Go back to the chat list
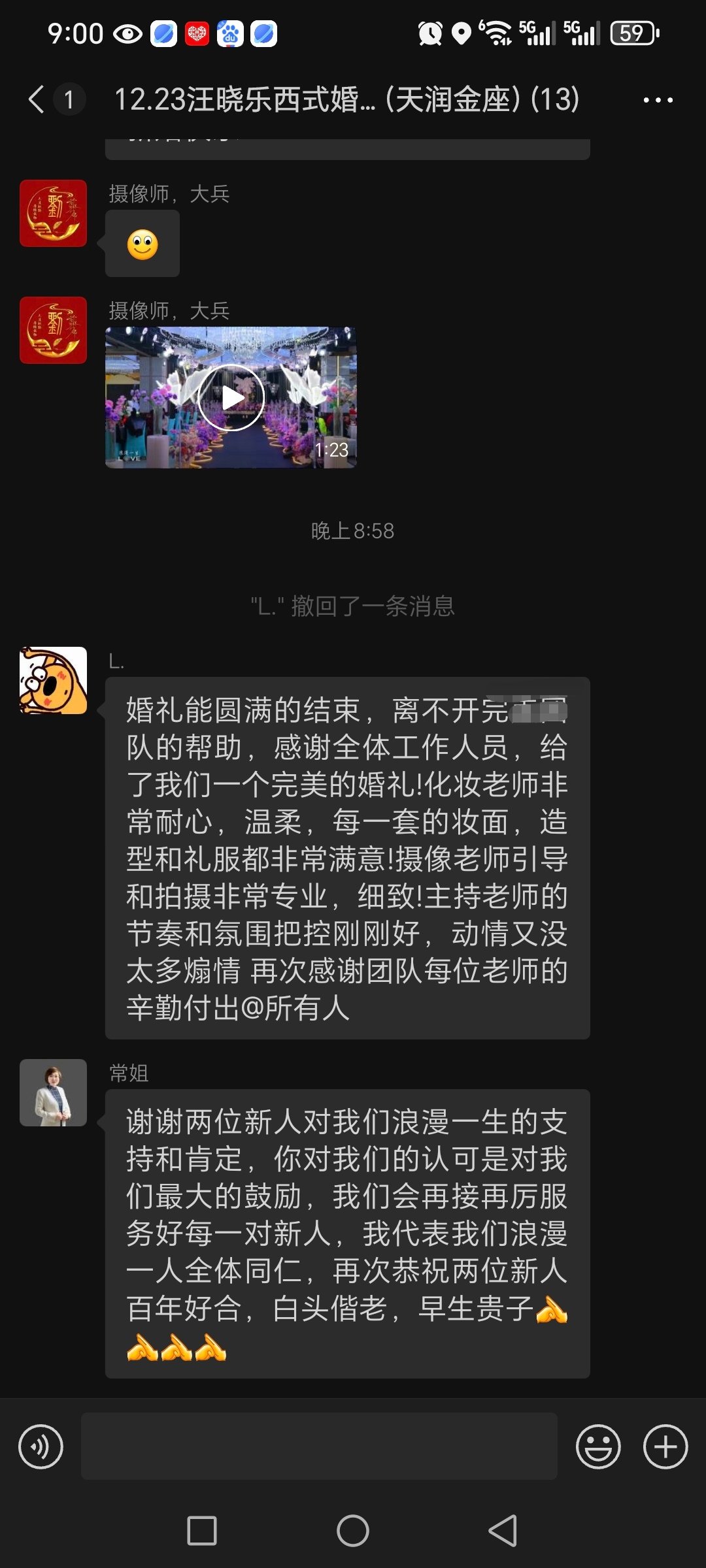Screen dimensions: 706x1568 coord(37,100)
